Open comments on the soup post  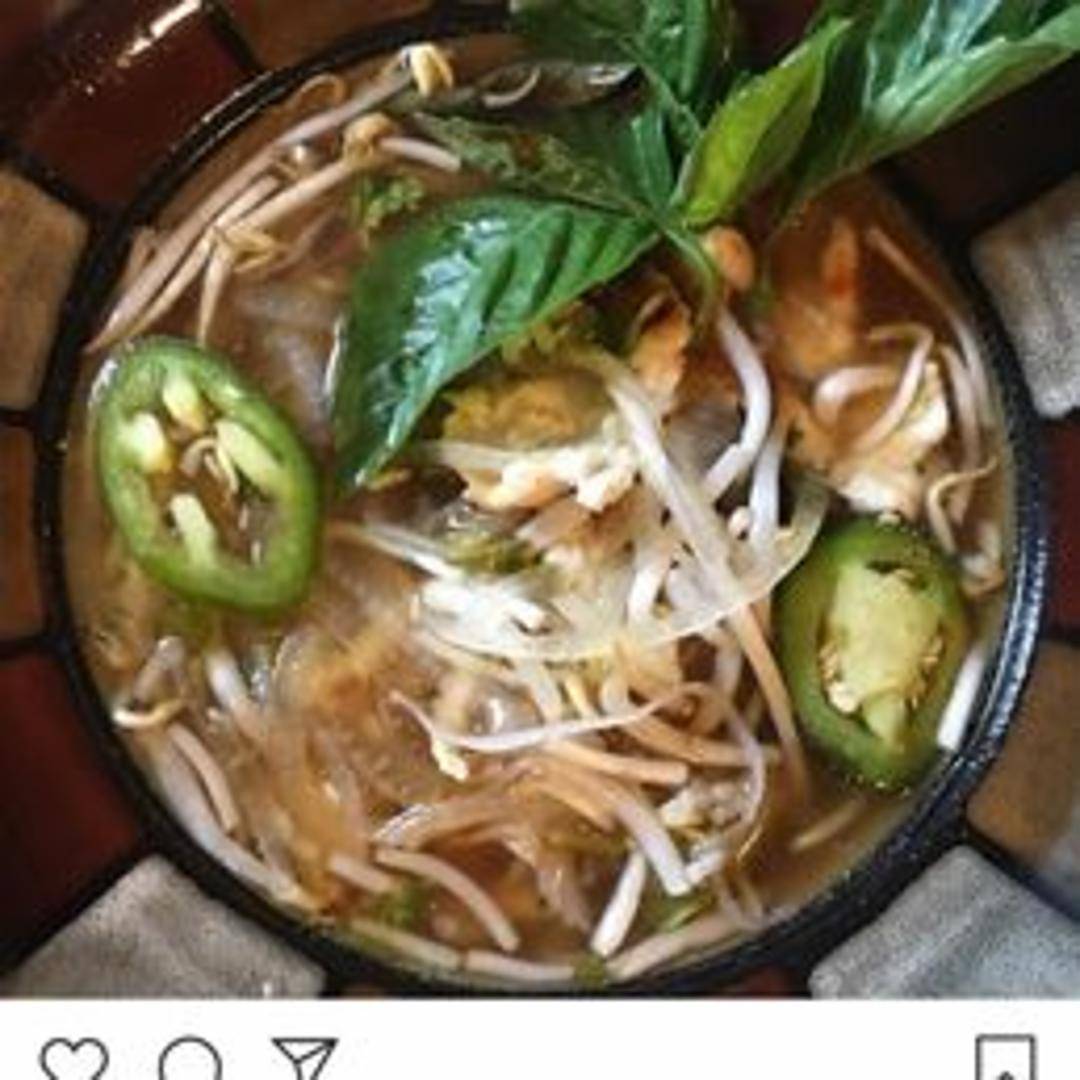(x=190, y=1060)
